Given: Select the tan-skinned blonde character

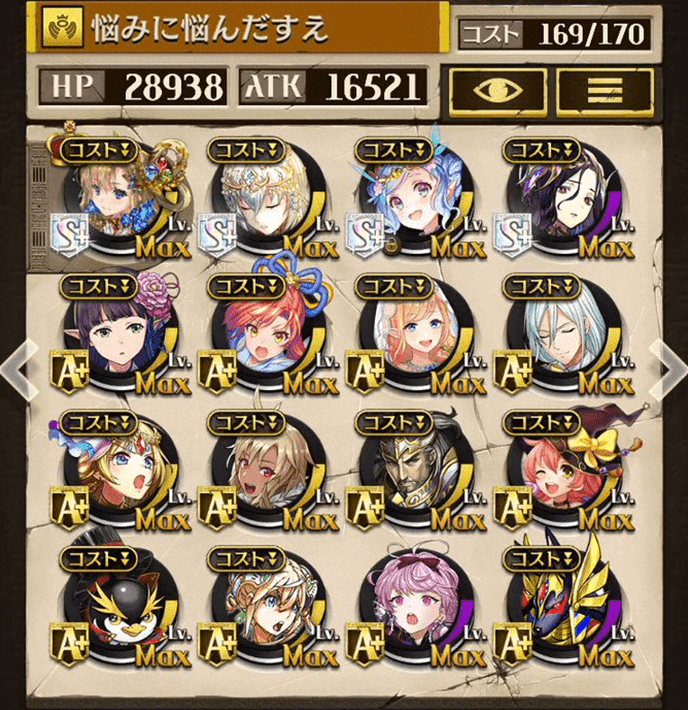Looking at the screenshot, I should 263,468.
